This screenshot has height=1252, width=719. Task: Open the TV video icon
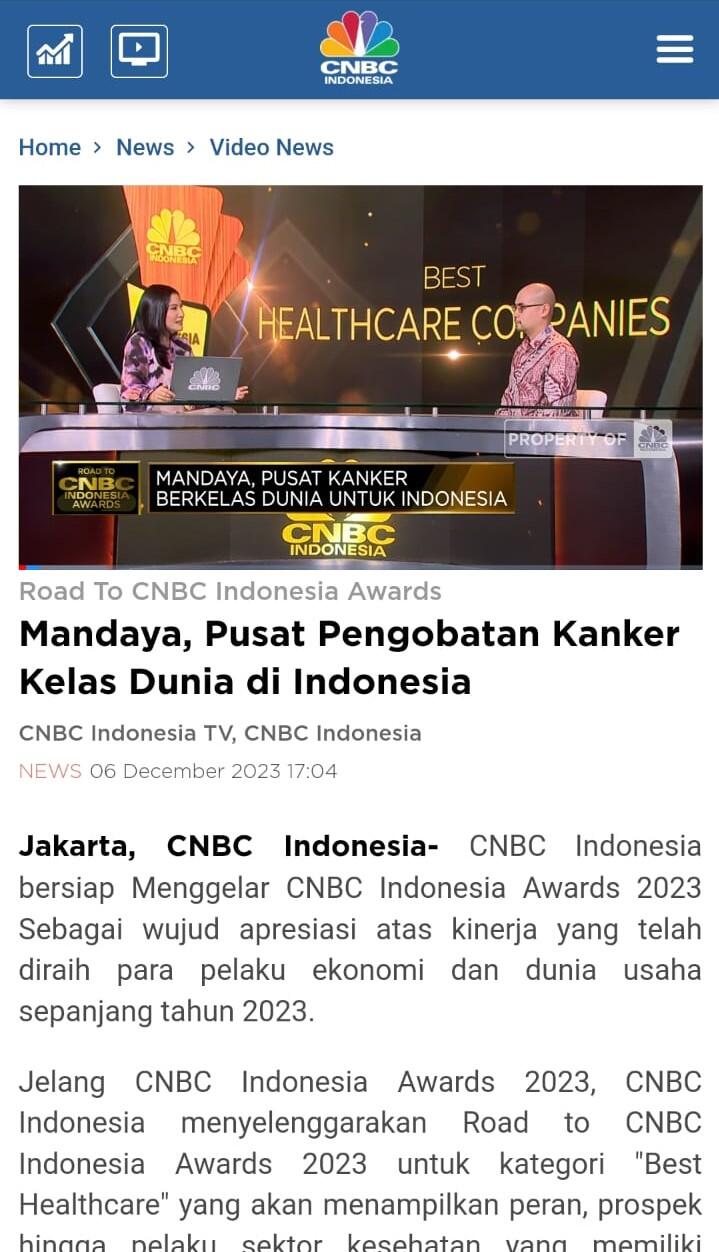(139, 50)
